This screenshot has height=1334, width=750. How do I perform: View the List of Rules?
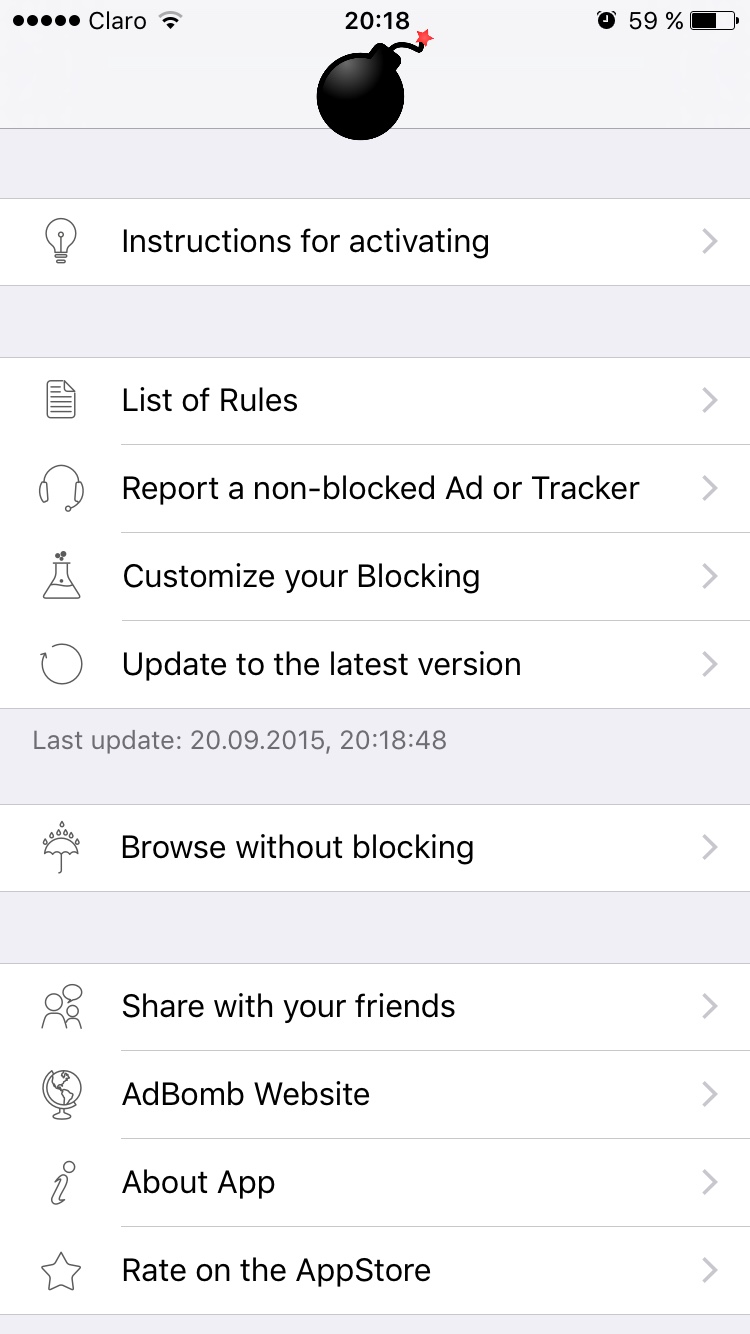coord(375,401)
